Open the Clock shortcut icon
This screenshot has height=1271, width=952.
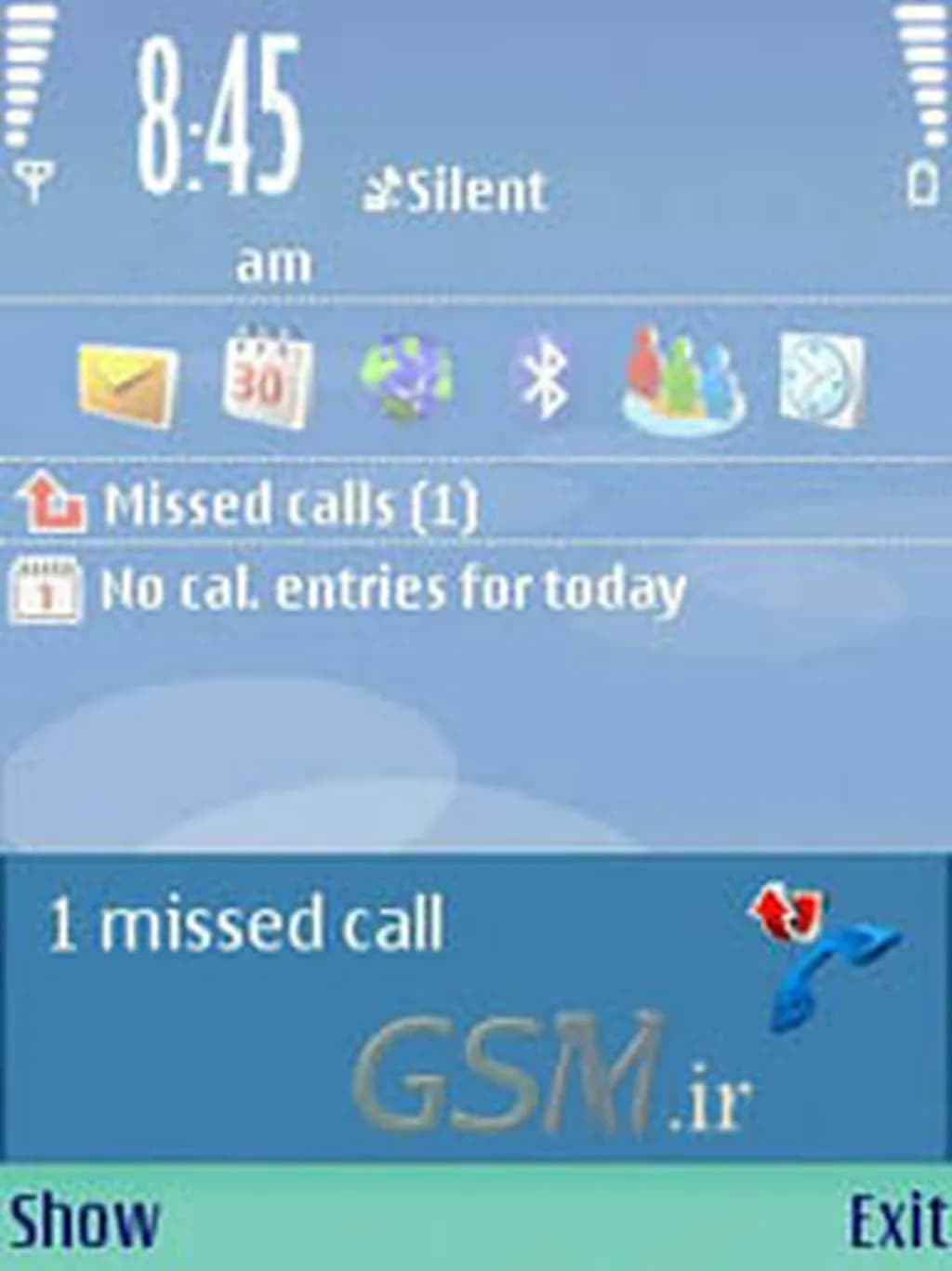coord(821,380)
